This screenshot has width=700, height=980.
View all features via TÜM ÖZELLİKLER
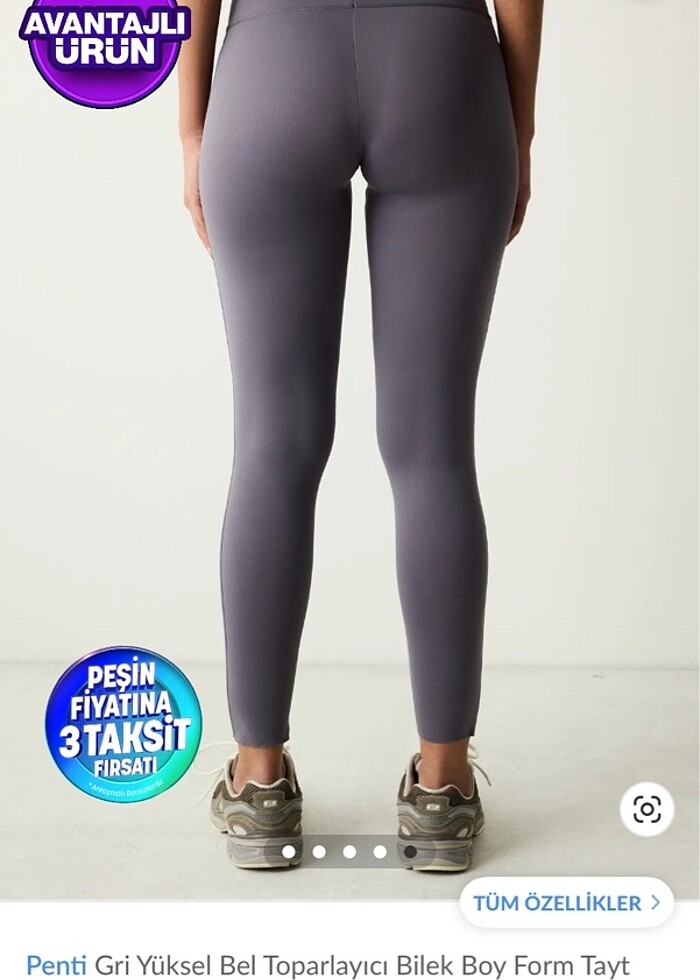(566, 903)
